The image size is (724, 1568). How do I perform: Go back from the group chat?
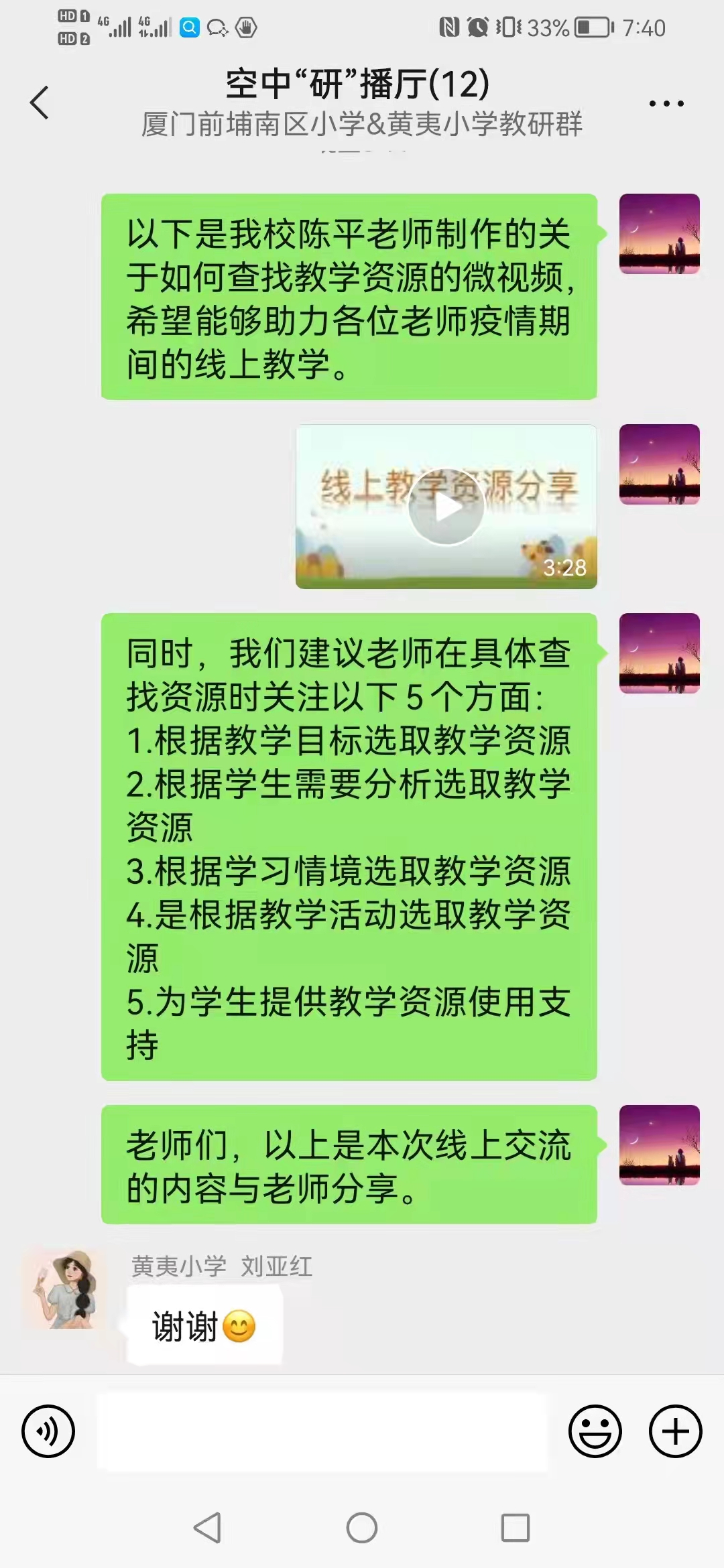40,103
